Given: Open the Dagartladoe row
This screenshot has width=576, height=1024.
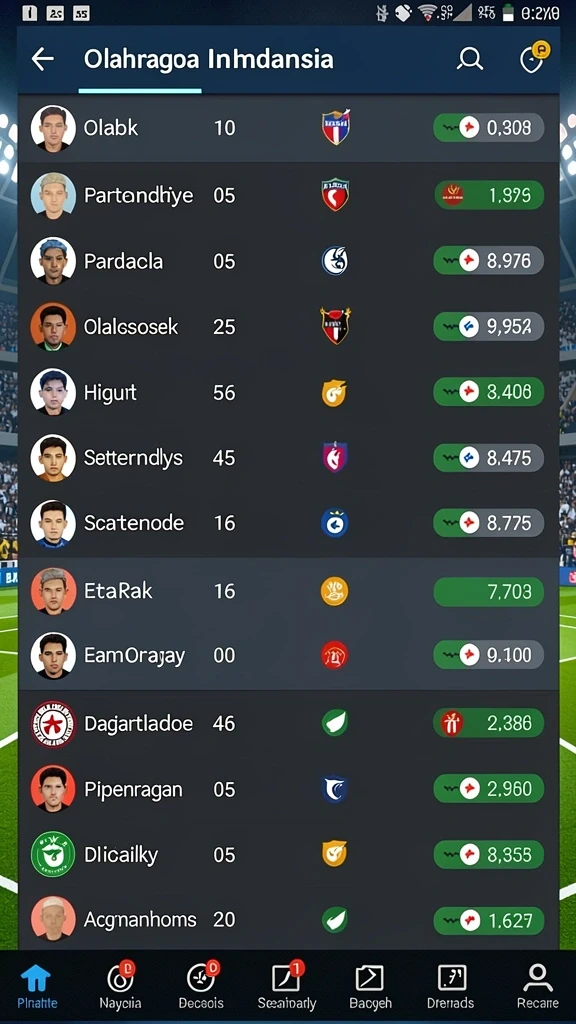Looking at the screenshot, I should coord(288,724).
